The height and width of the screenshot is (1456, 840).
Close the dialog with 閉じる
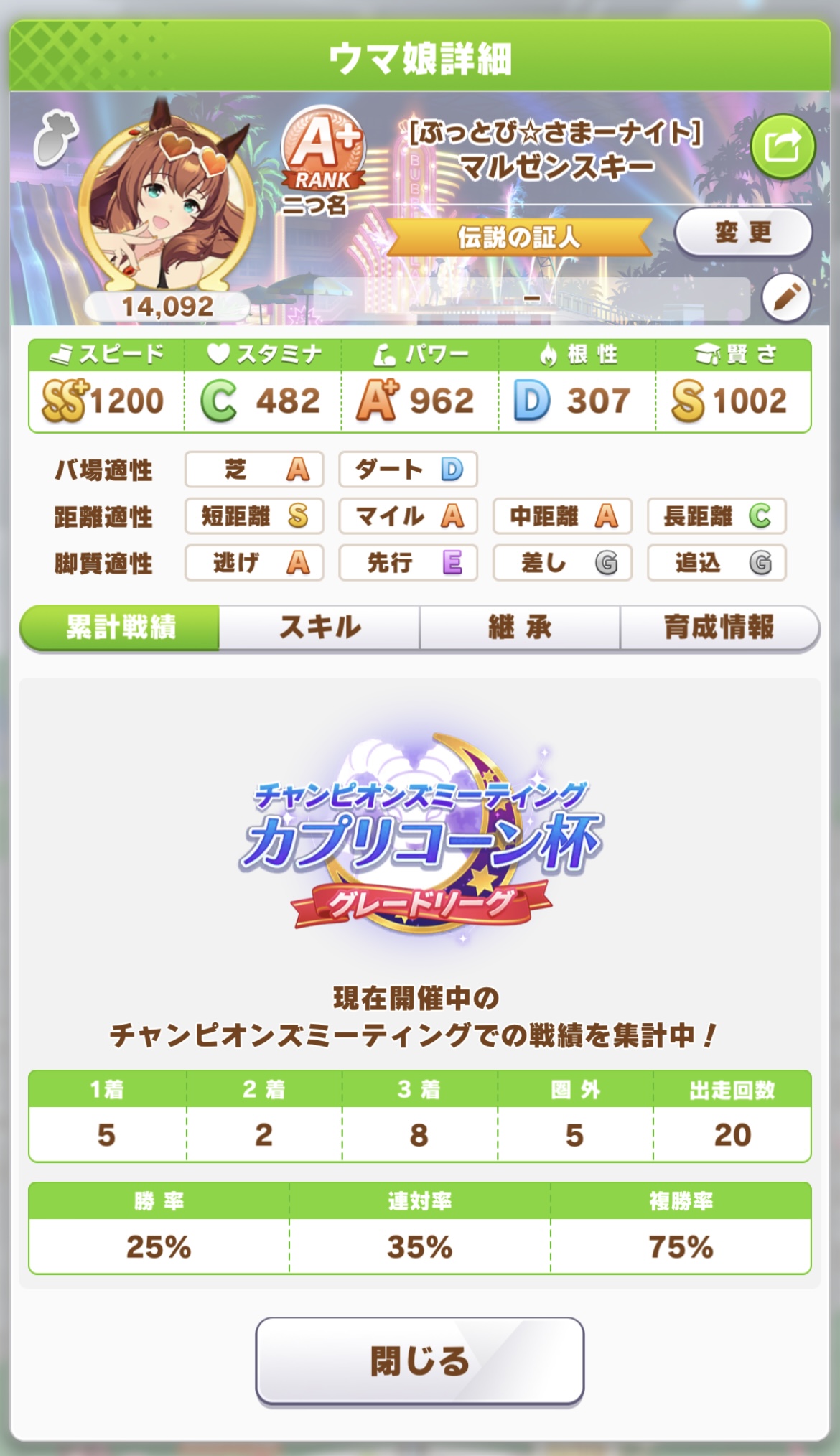419,1361
